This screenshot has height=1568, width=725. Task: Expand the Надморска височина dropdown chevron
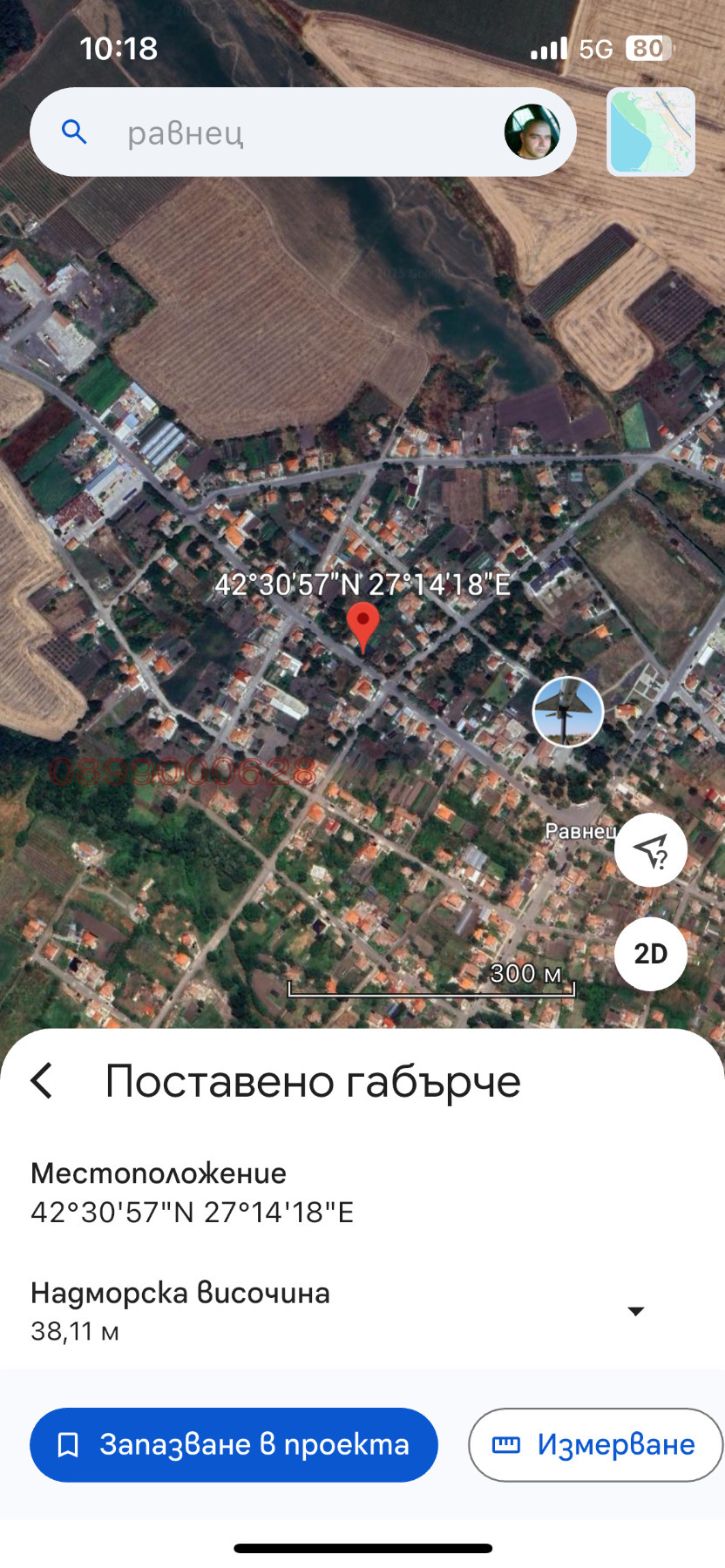tap(637, 1310)
